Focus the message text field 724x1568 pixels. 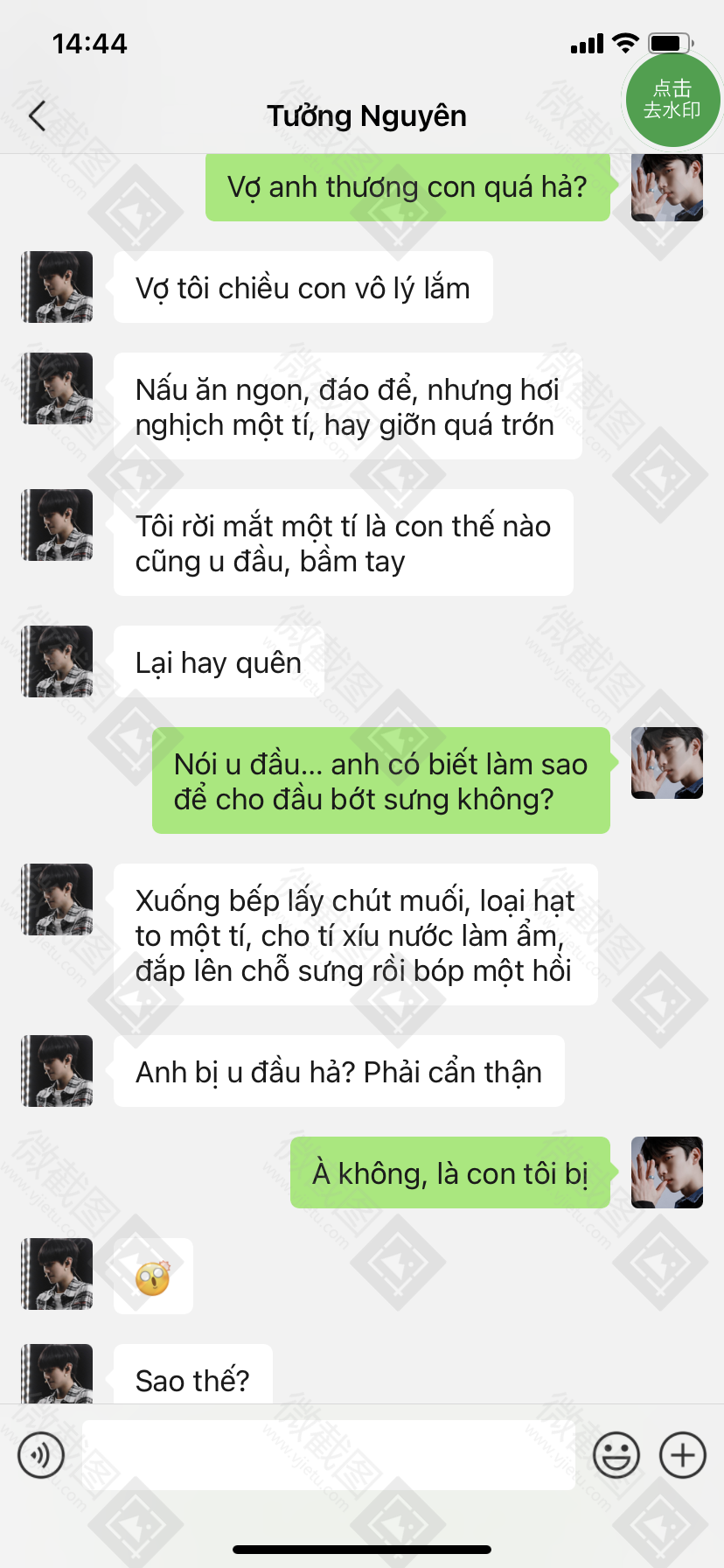click(x=329, y=1455)
